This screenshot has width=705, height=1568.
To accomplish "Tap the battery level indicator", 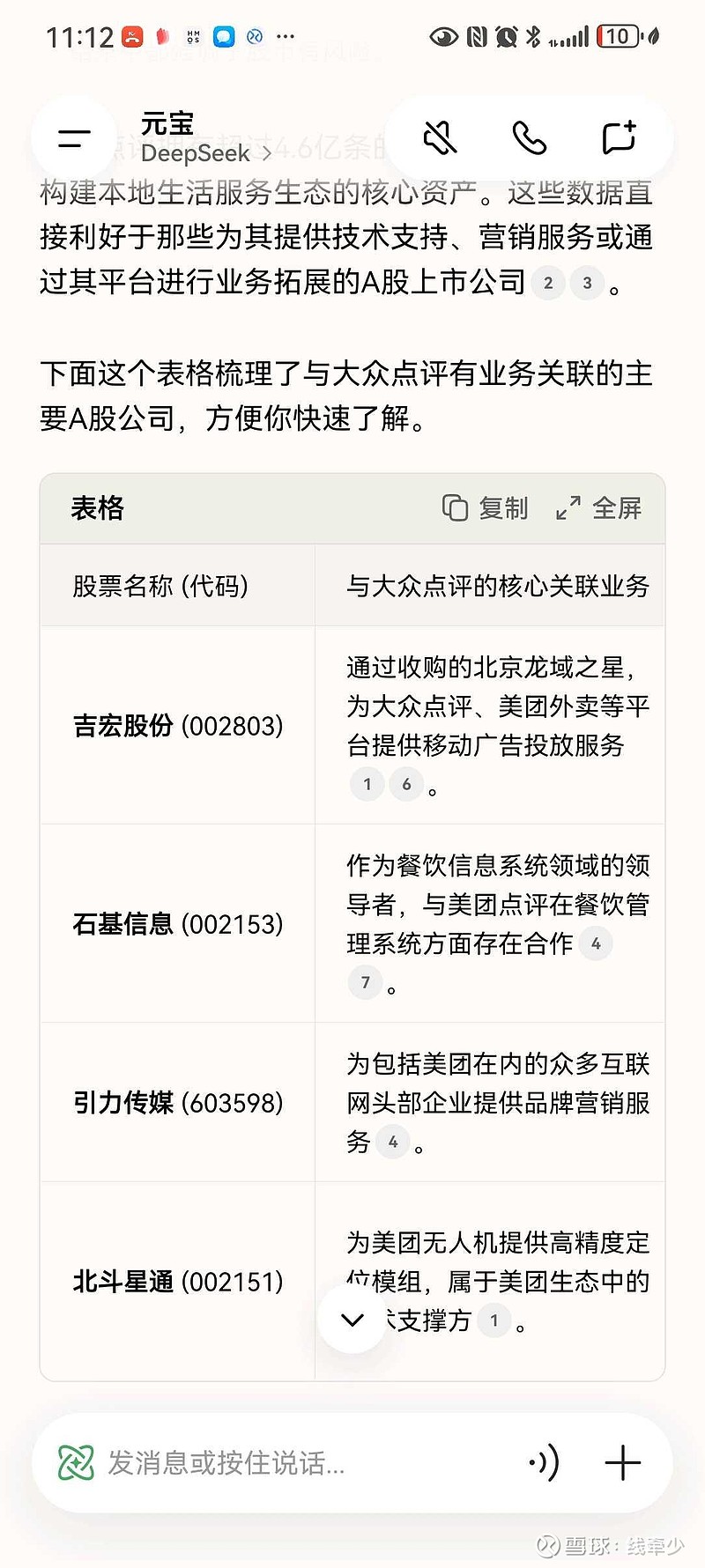I will [x=619, y=36].
